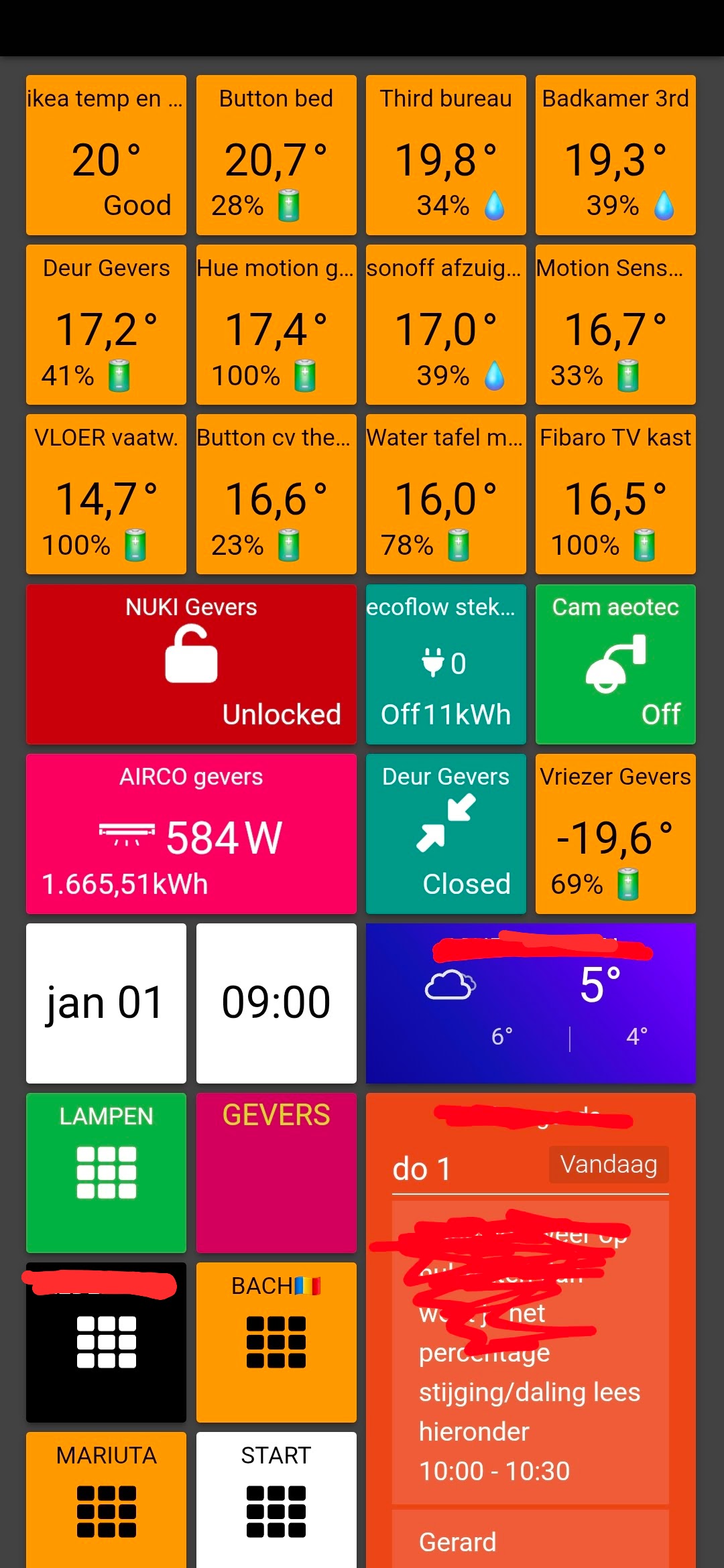This screenshot has height=1568, width=724.
Task: Open the MARIUTA dashboard
Action: click(106, 1501)
